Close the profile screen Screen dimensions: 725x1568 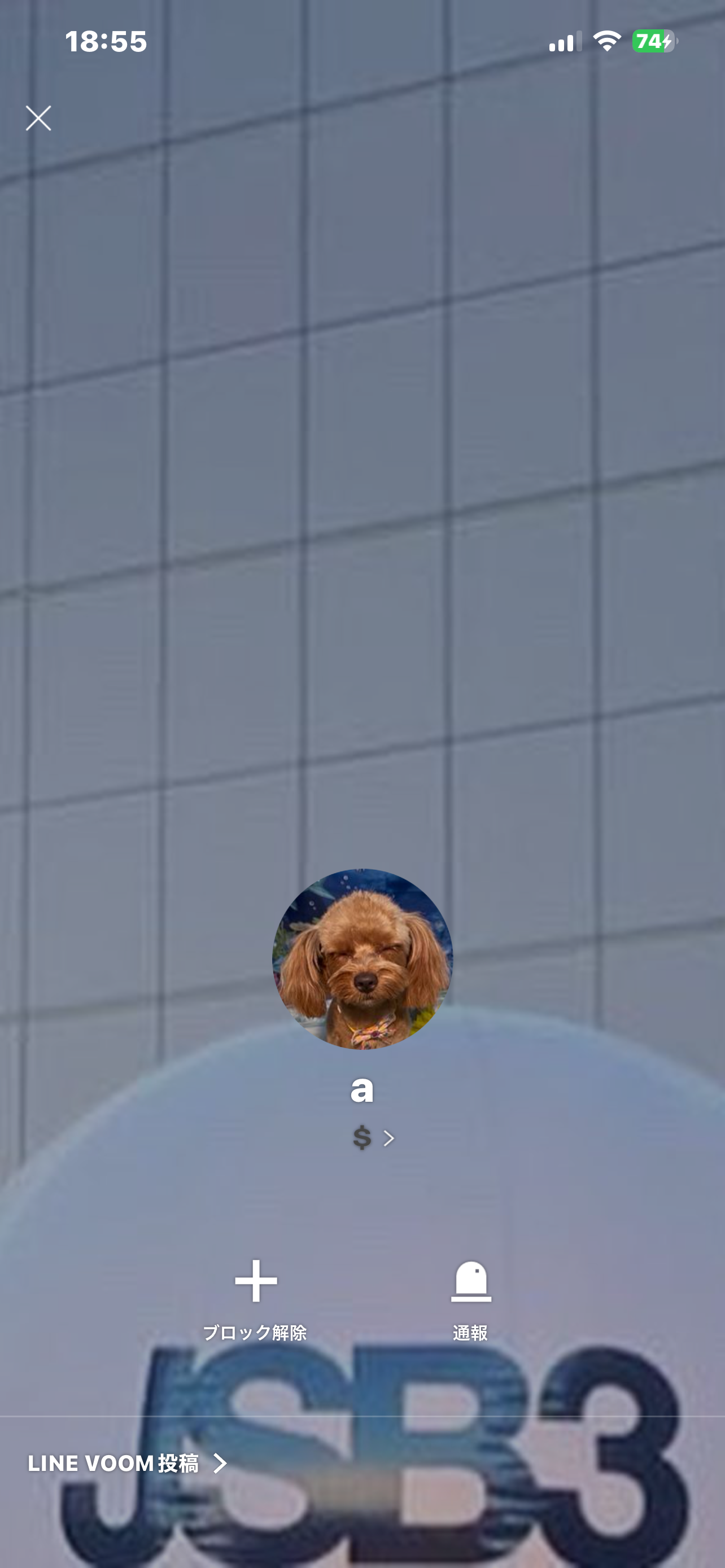38,118
